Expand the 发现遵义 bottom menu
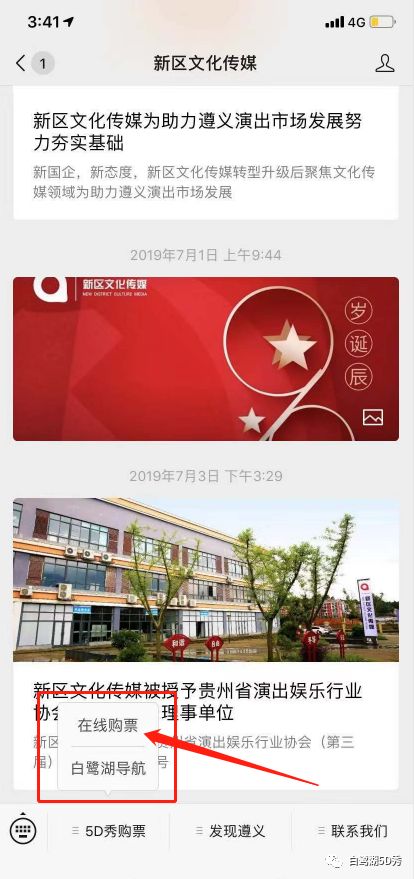The width and height of the screenshot is (414, 879). pyautogui.click(x=230, y=831)
